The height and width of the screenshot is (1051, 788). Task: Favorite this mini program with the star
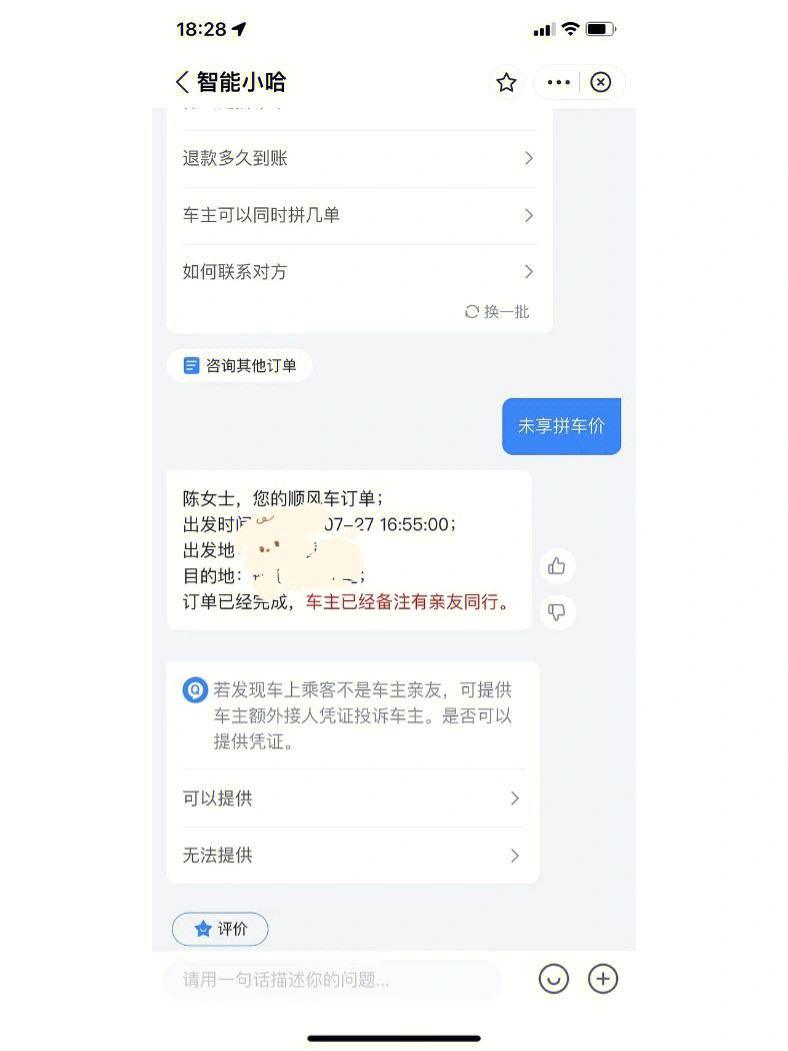(506, 83)
